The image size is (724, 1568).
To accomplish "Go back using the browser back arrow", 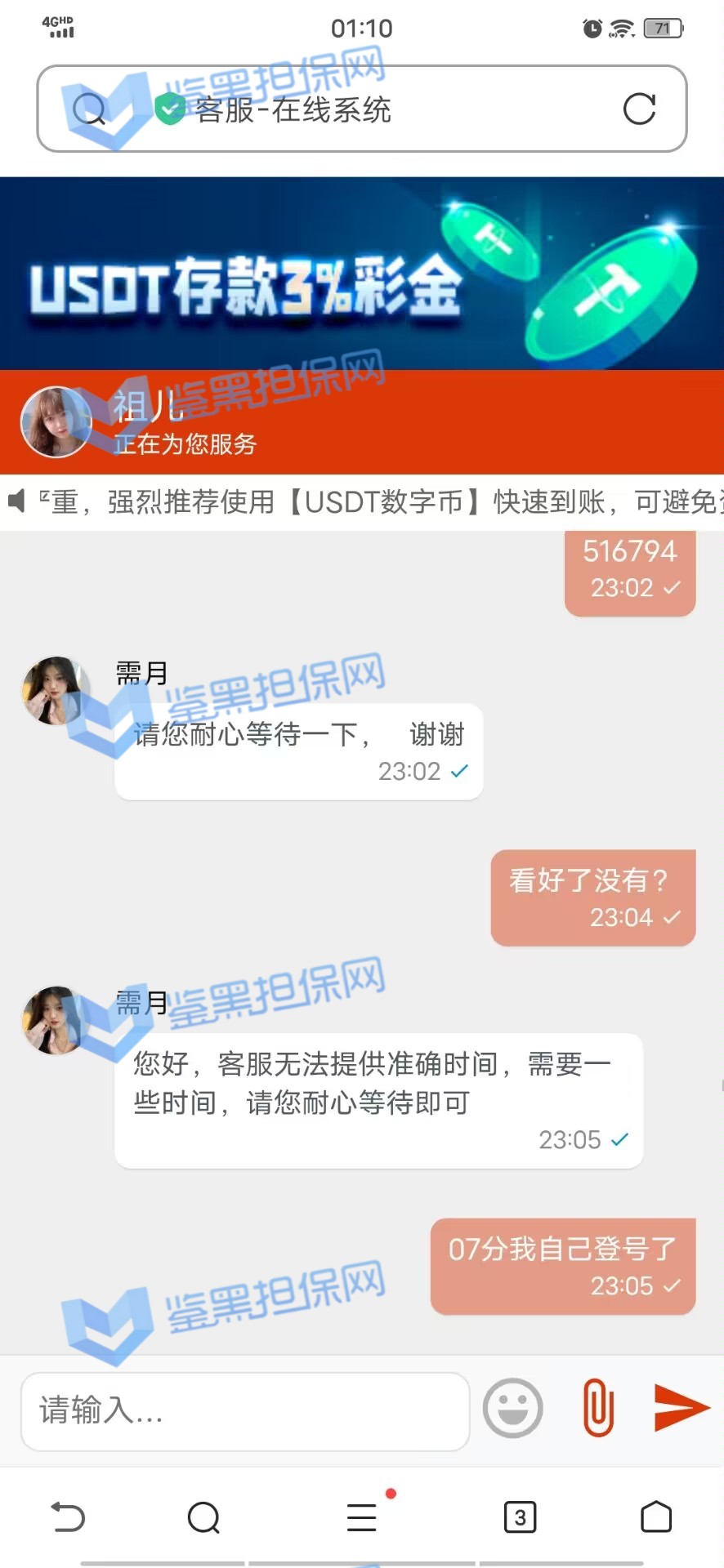I will coord(68,1517).
